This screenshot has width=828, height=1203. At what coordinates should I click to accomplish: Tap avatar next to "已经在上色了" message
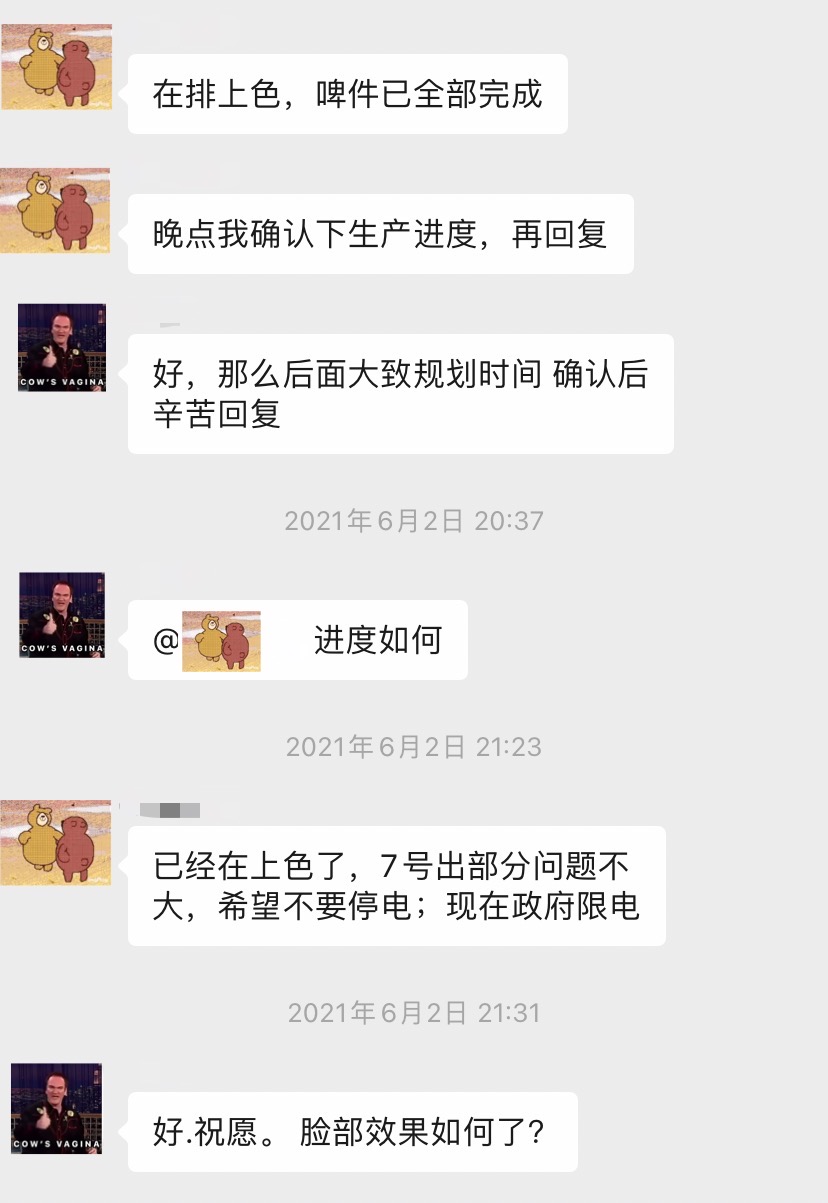point(56,841)
